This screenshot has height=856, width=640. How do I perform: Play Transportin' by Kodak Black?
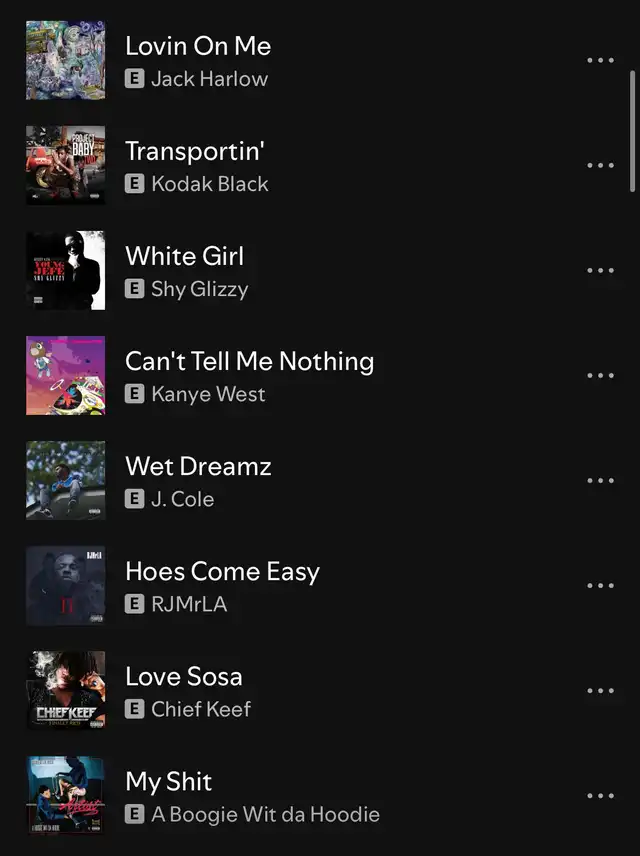coord(194,151)
